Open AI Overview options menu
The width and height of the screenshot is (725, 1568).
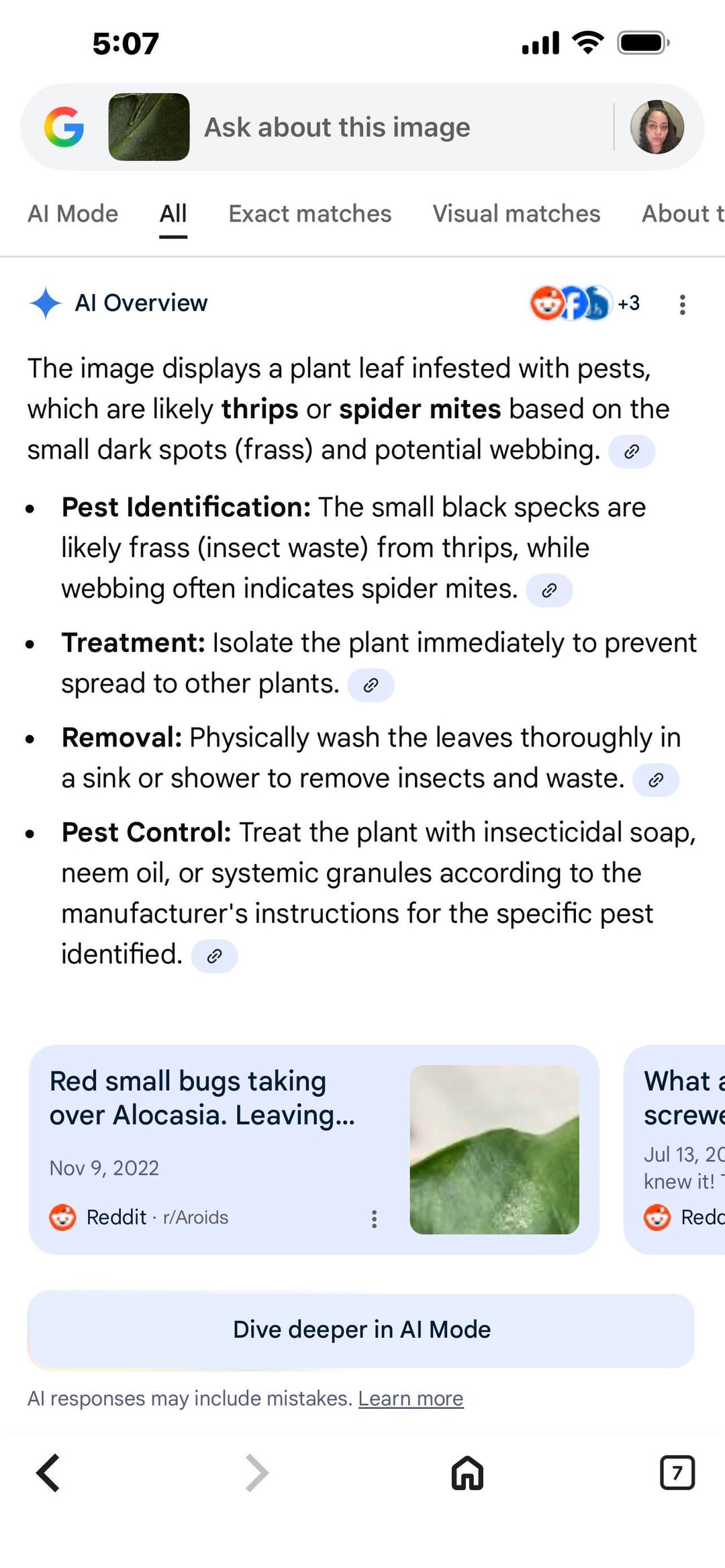[682, 304]
